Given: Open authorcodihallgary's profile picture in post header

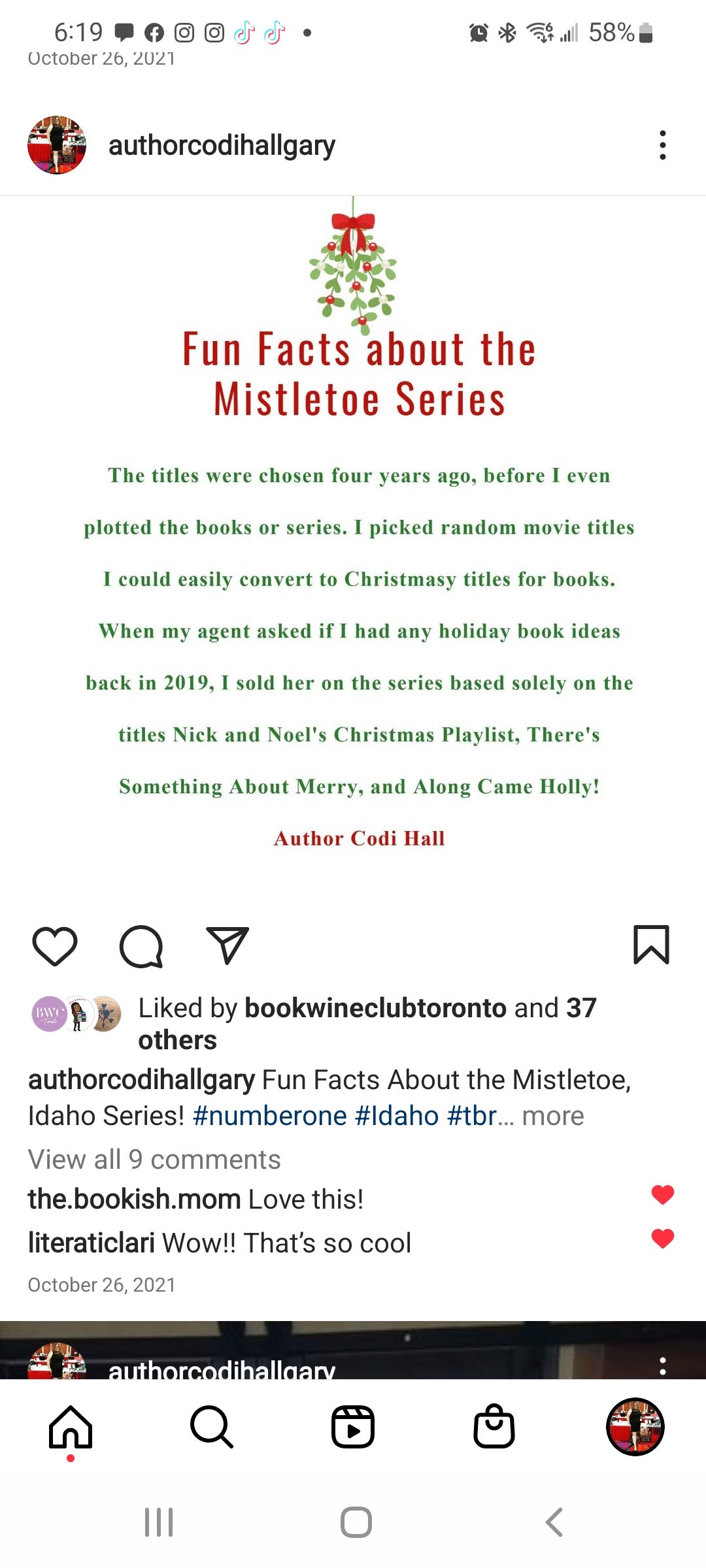Looking at the screenshot, I should 57,145.
